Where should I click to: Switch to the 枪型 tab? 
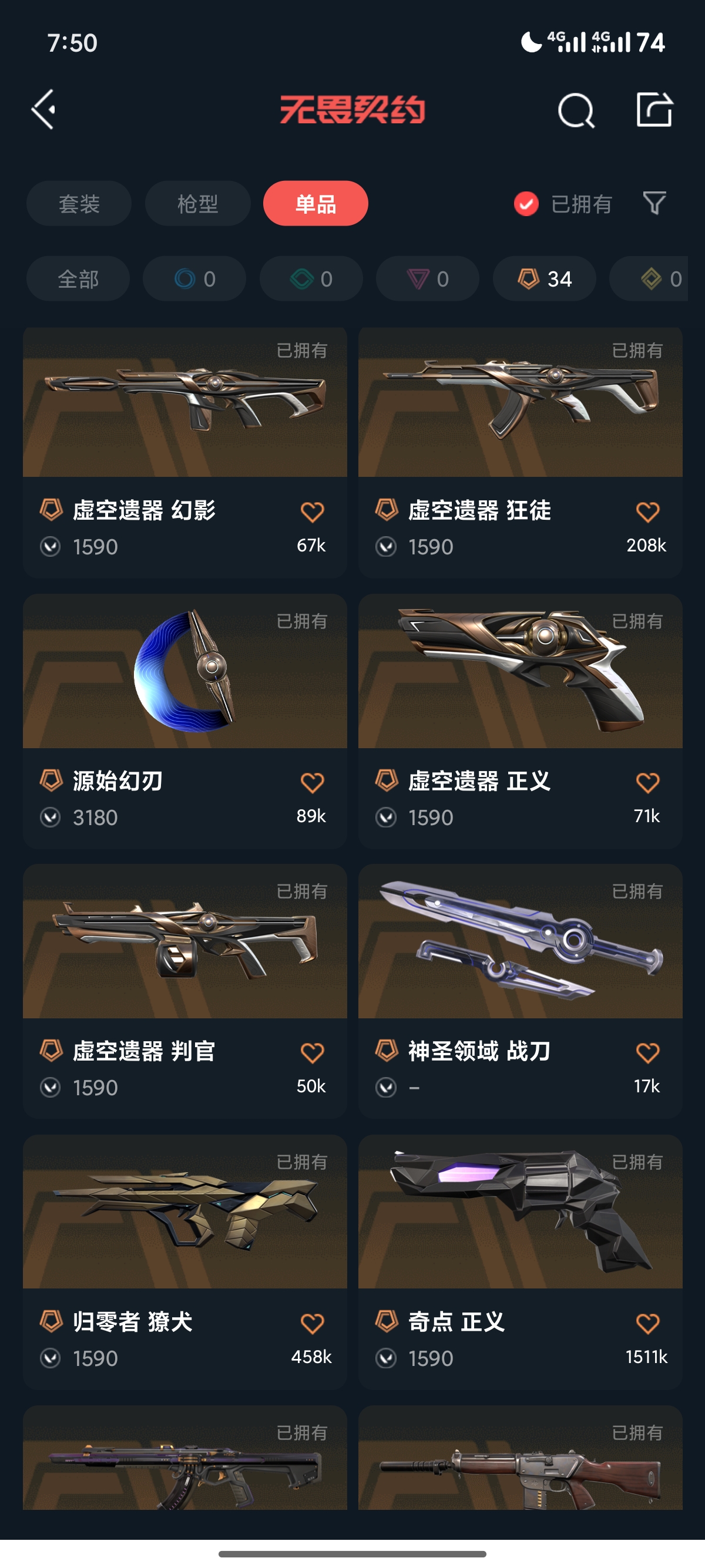pos(197,203)
